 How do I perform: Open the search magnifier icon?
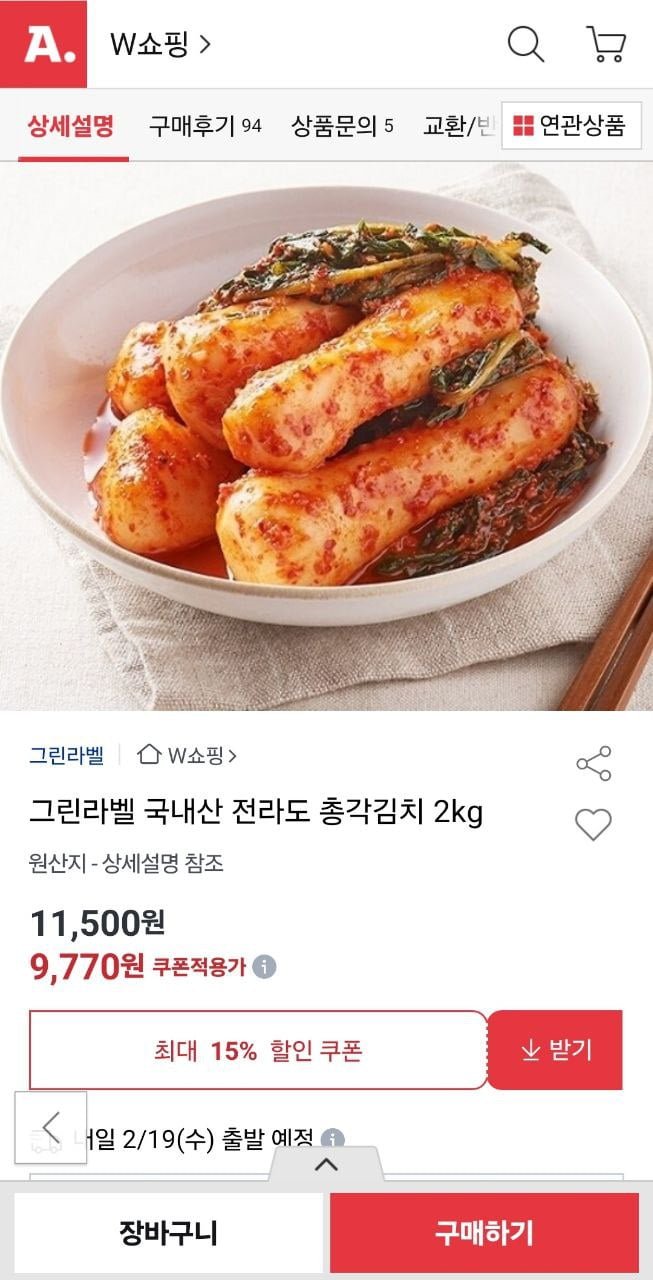pos(526,44)
